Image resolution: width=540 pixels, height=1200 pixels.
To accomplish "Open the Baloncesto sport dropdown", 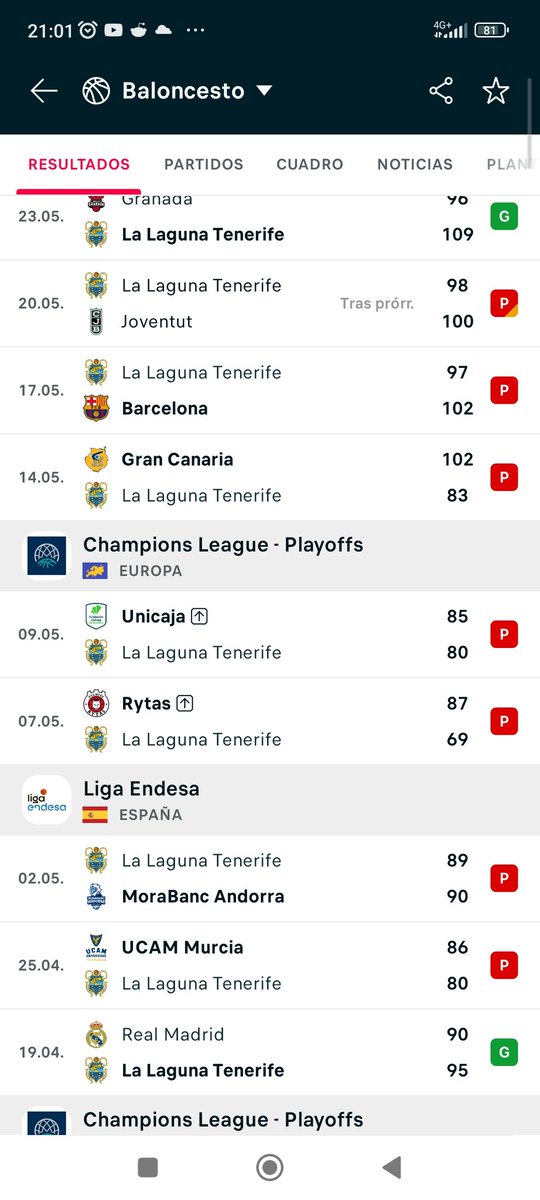I will (178, 91).
